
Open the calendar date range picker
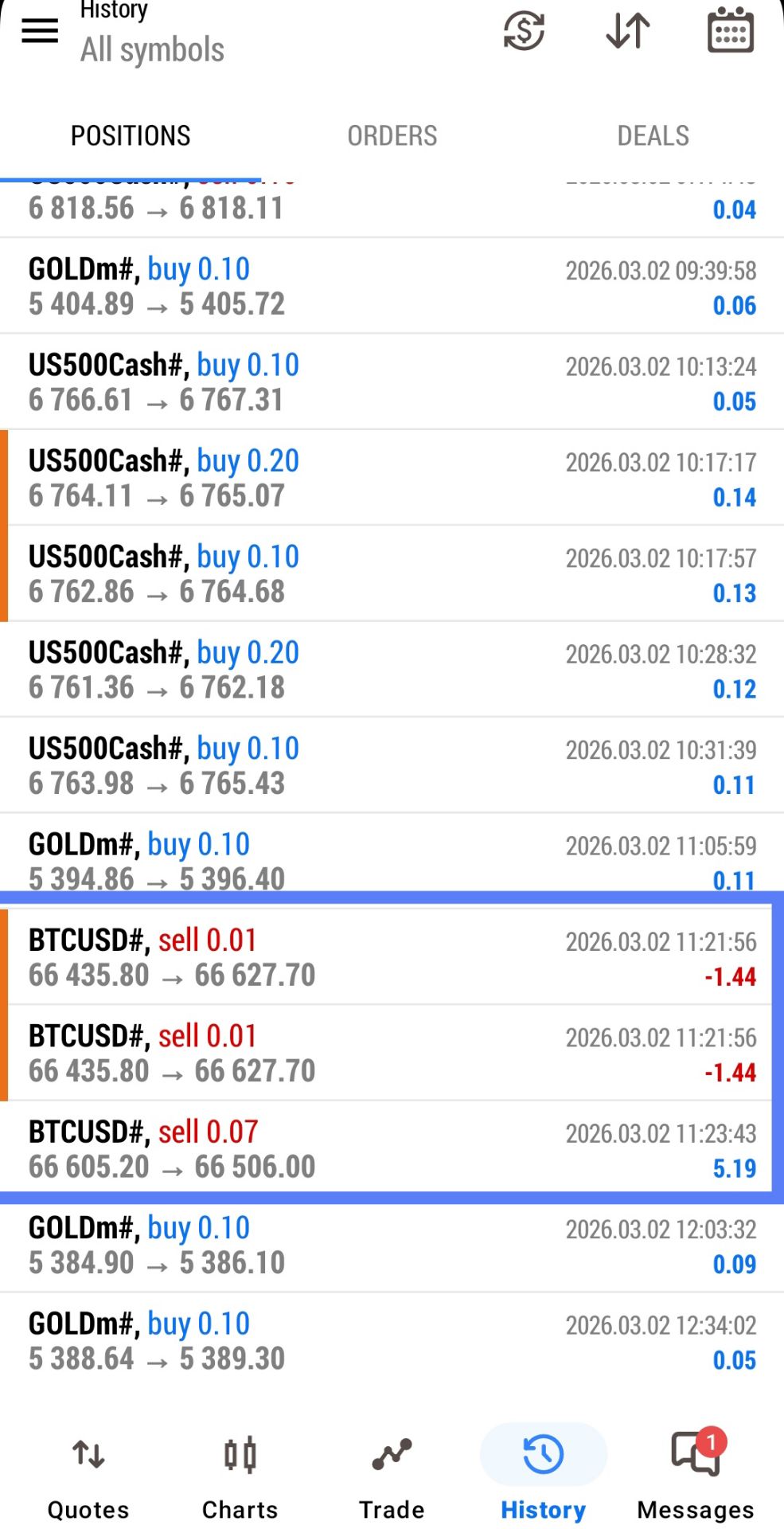pyautogui.click(x=730, y=32)
